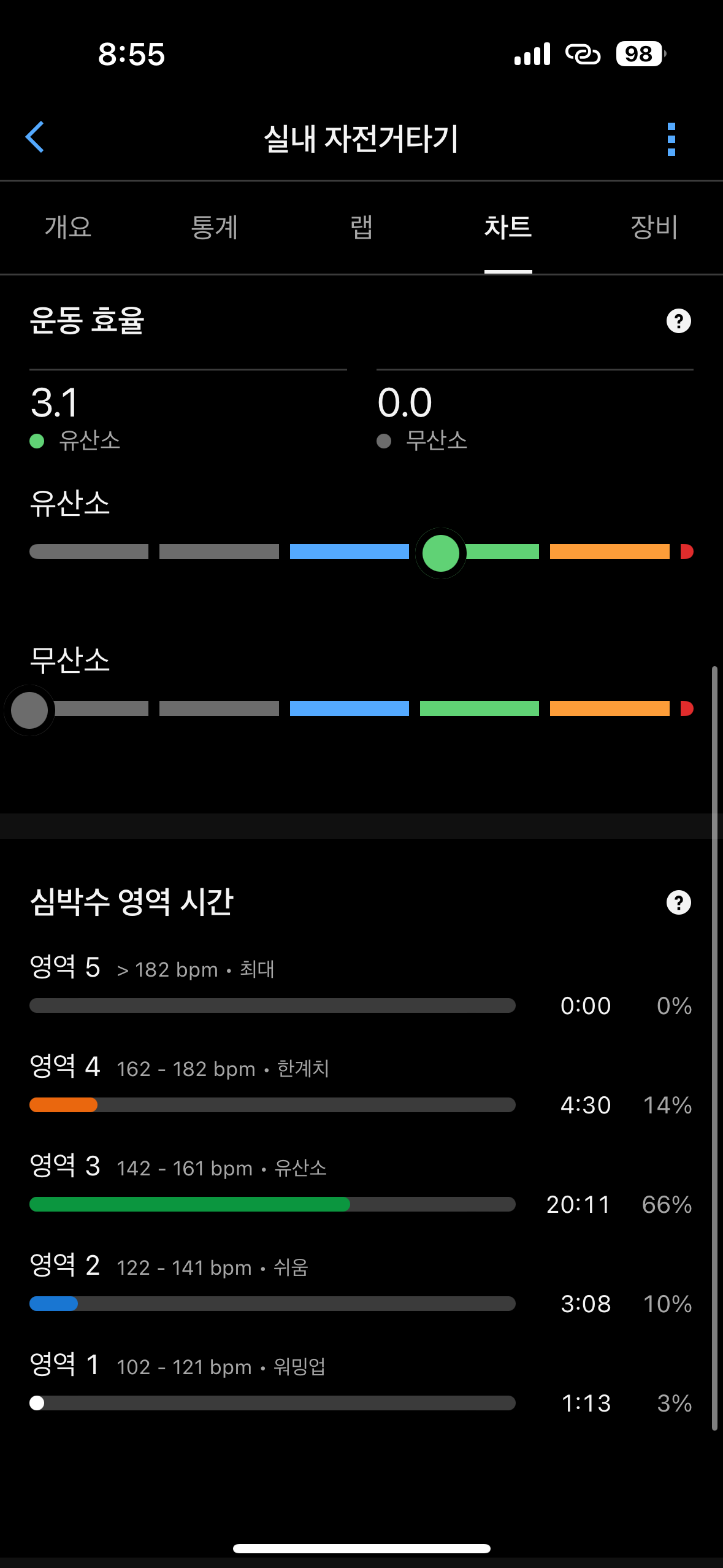Screen dimensions: 723x1568
Task: Switch to the 랩 tab
Action: point(362,228)
